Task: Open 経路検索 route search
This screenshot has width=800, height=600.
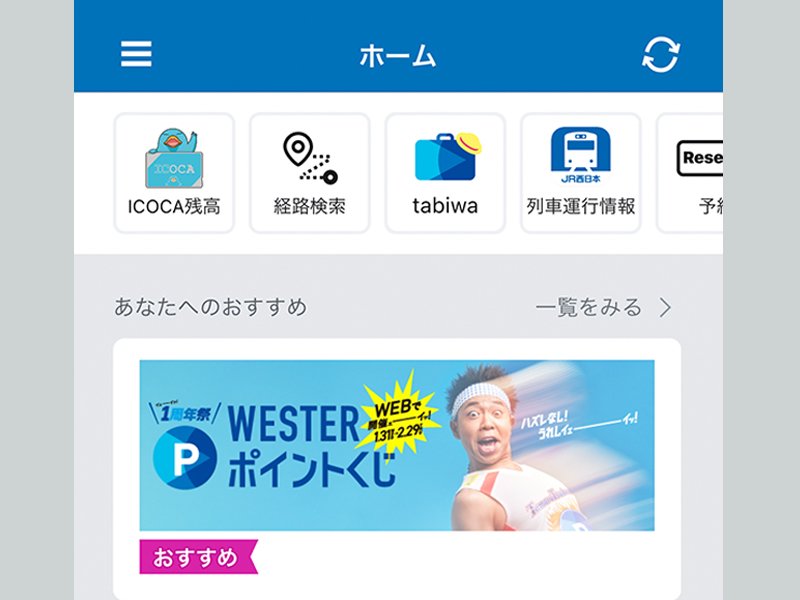Action: pos(309,173)
